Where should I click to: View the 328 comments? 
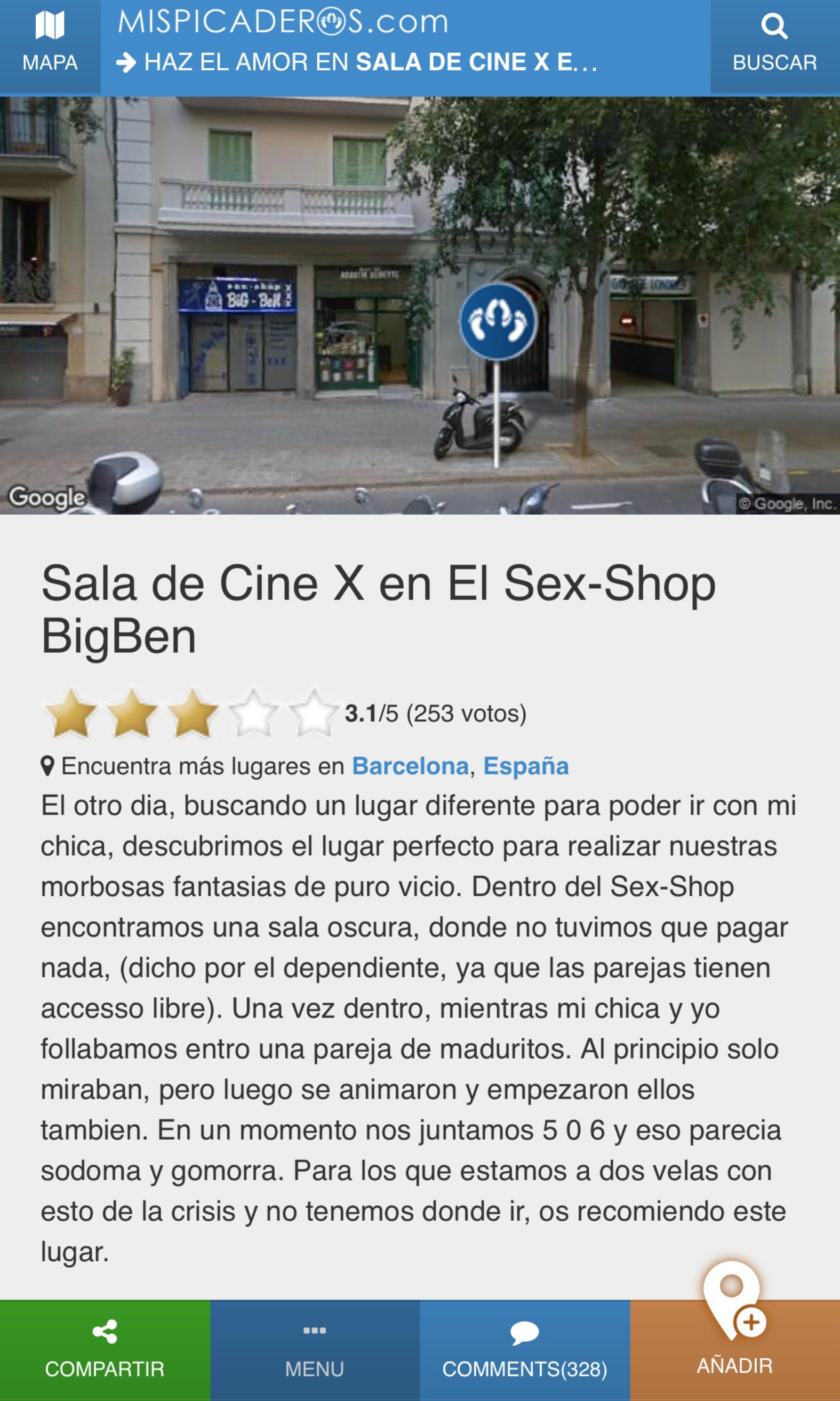click(x=525, y=1350)
